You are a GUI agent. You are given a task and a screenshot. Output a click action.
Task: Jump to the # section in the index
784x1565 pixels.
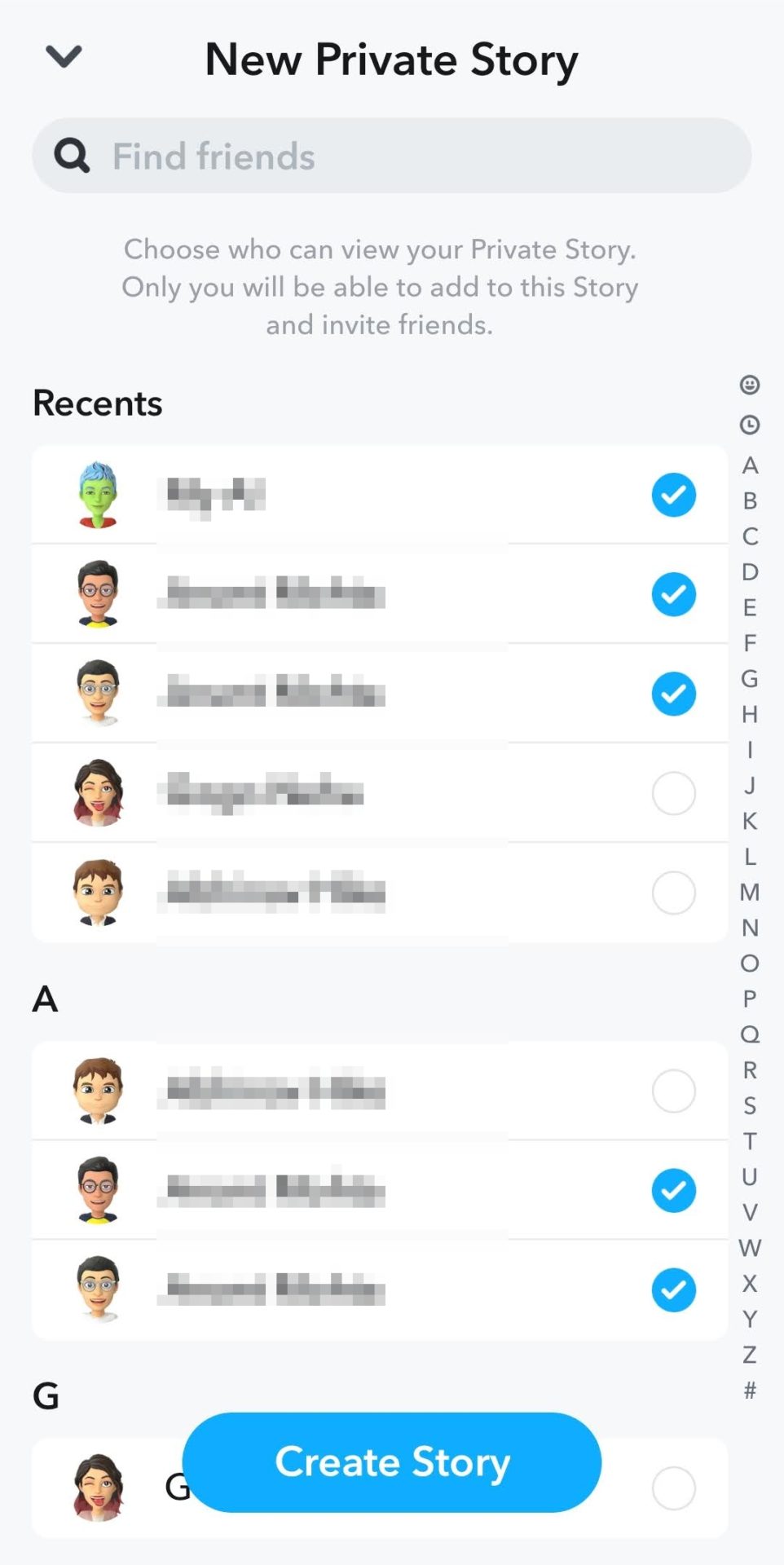click(x=750, y=1390)
